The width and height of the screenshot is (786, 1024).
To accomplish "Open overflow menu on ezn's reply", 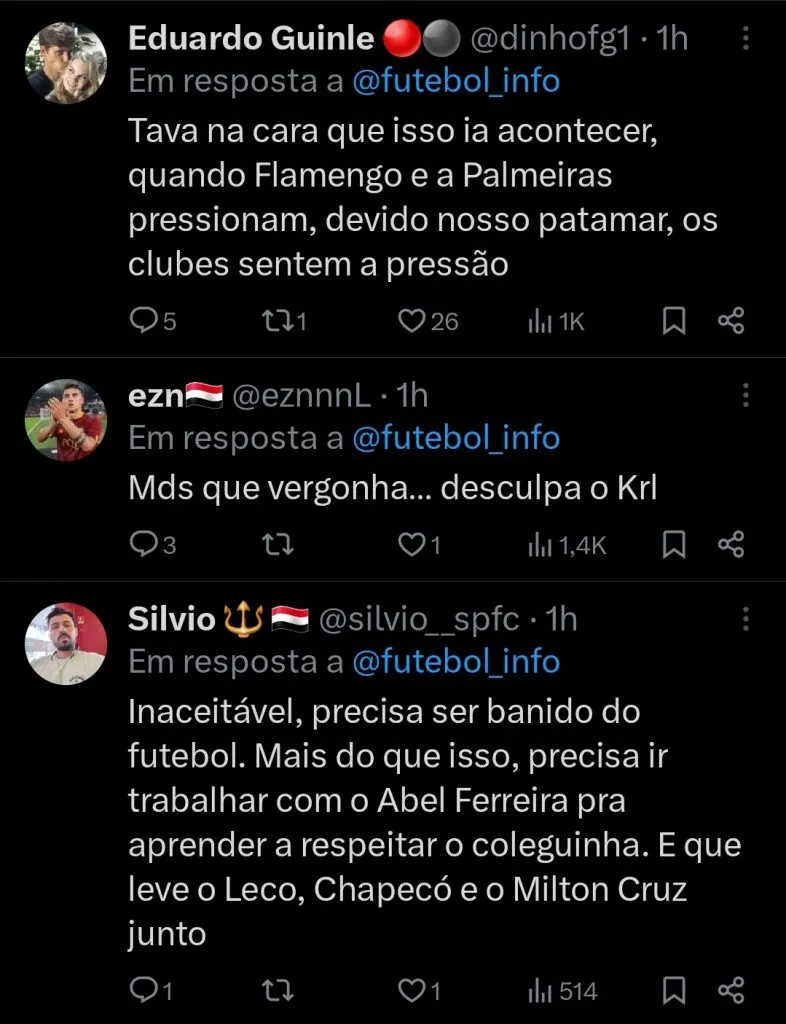I will click(746, 396).
